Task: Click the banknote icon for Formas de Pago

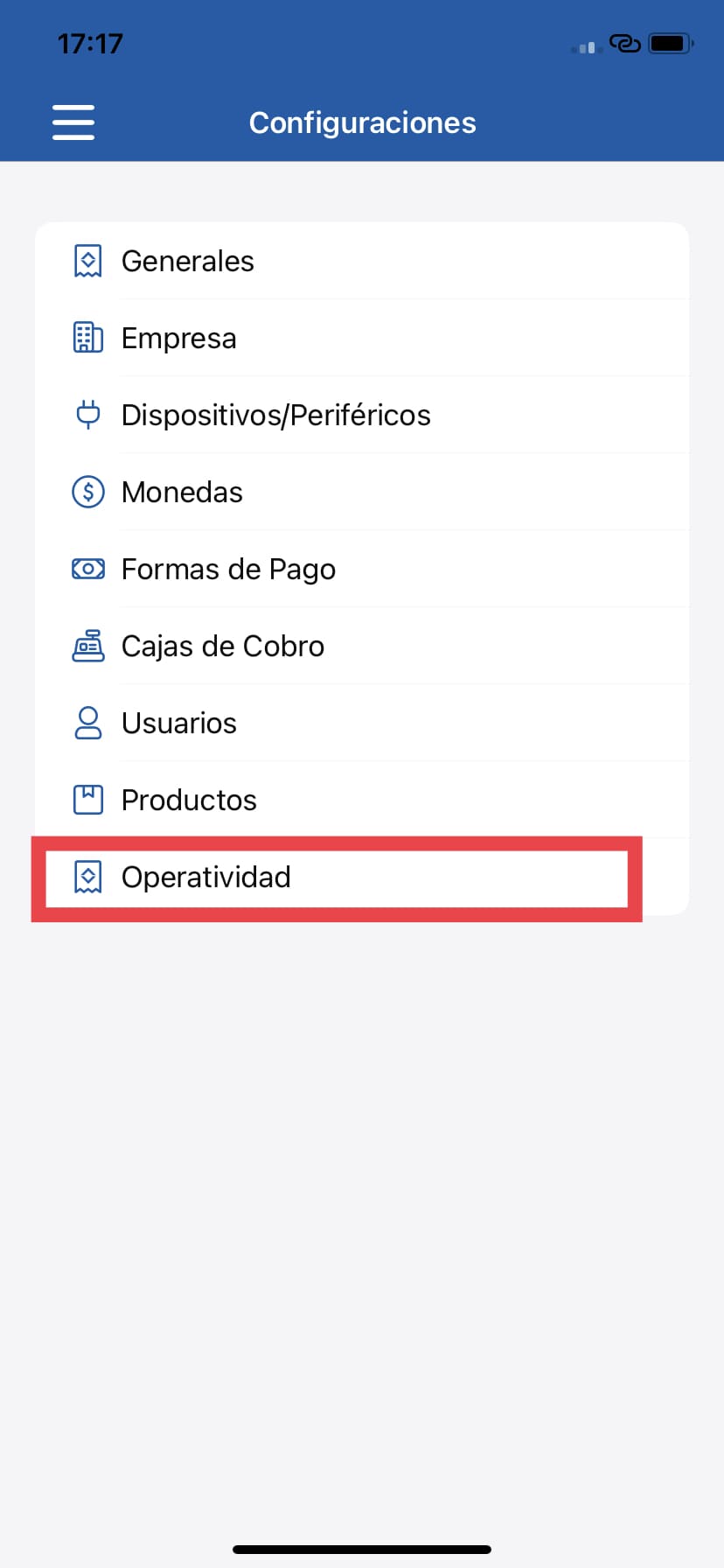Action: tap(87, 568)
